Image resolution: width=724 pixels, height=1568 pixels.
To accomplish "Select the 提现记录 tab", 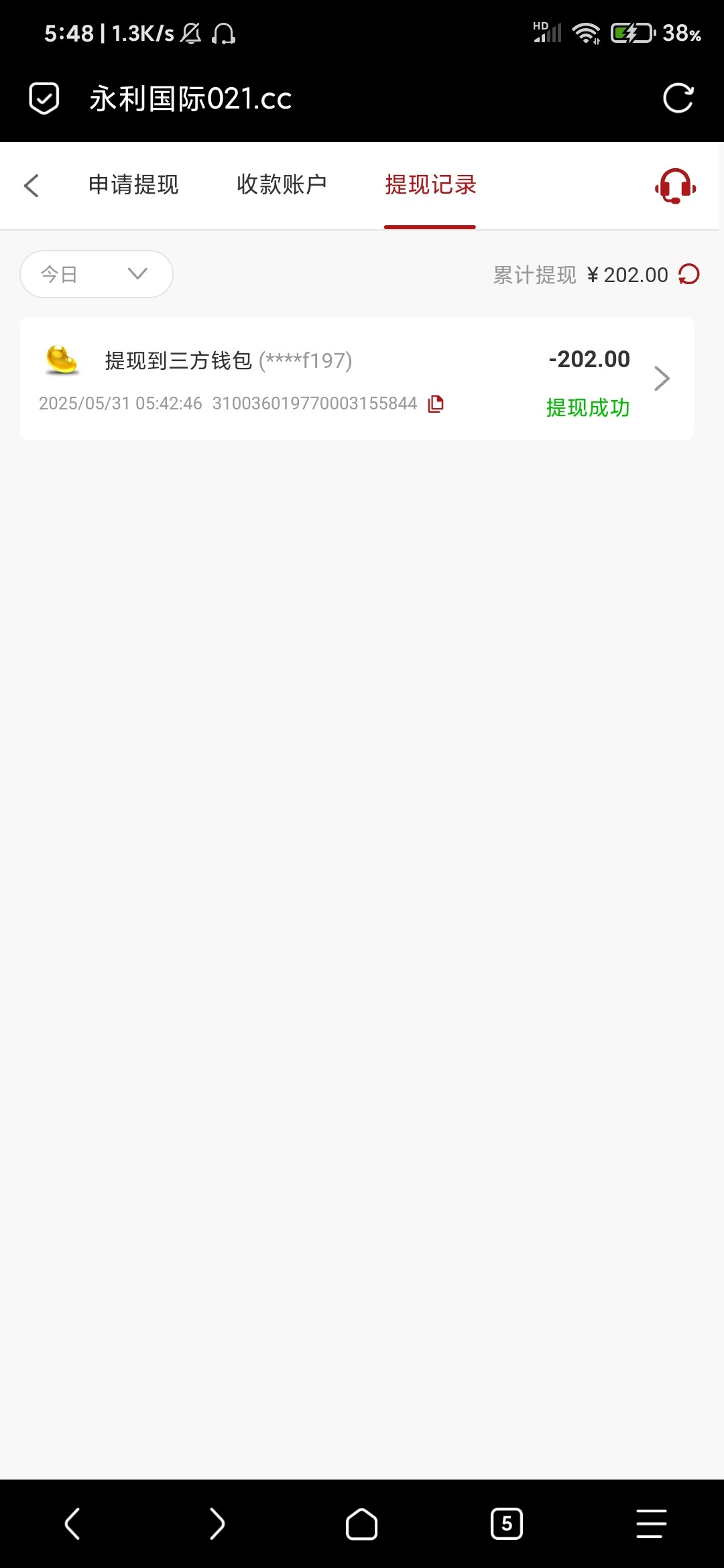I will [430, 185].
